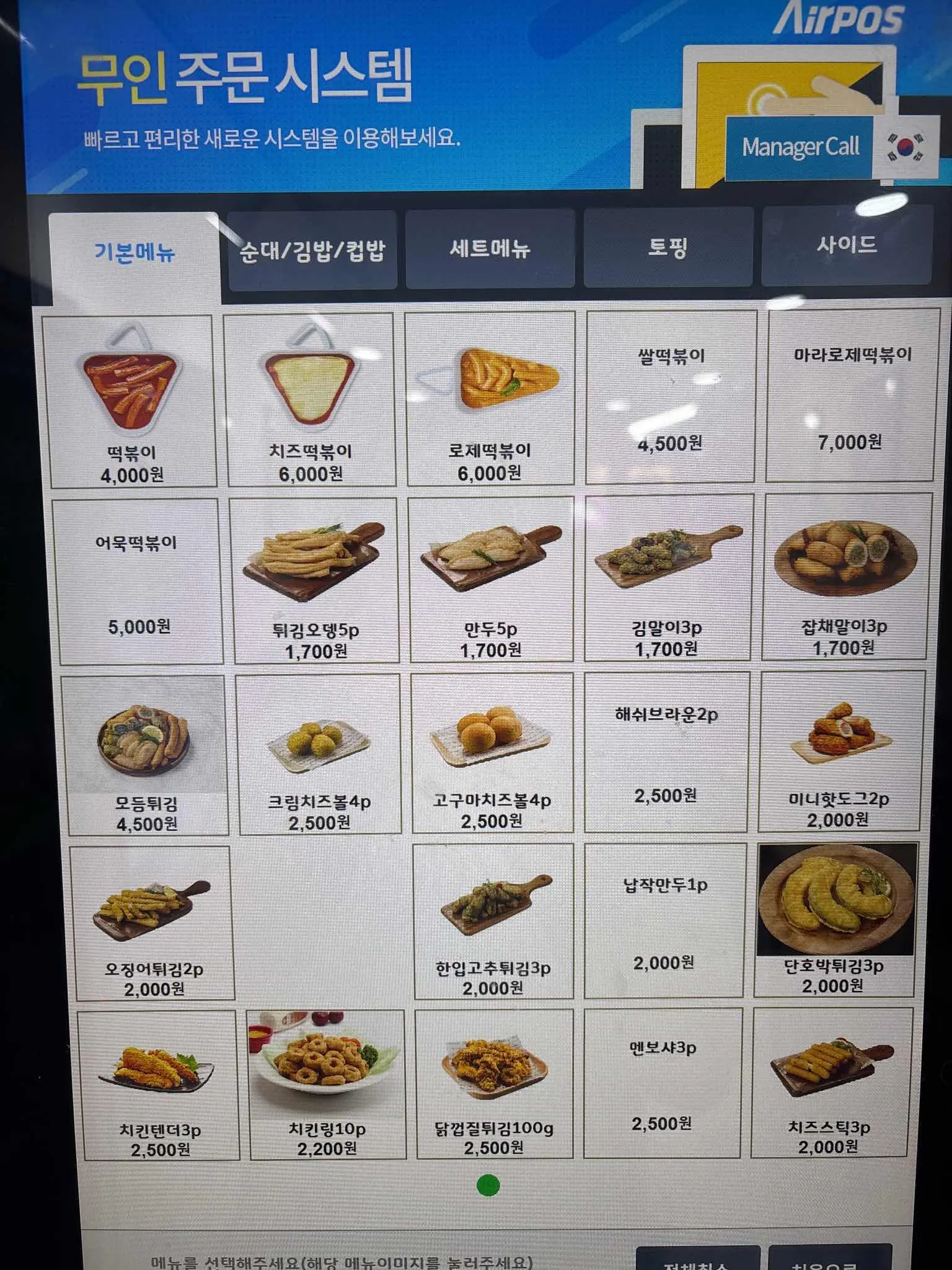Viewport: 952px width, 1270px height.
Task: Open the 순대/김밥/컵밥 tab
Action: pos(313,250)
